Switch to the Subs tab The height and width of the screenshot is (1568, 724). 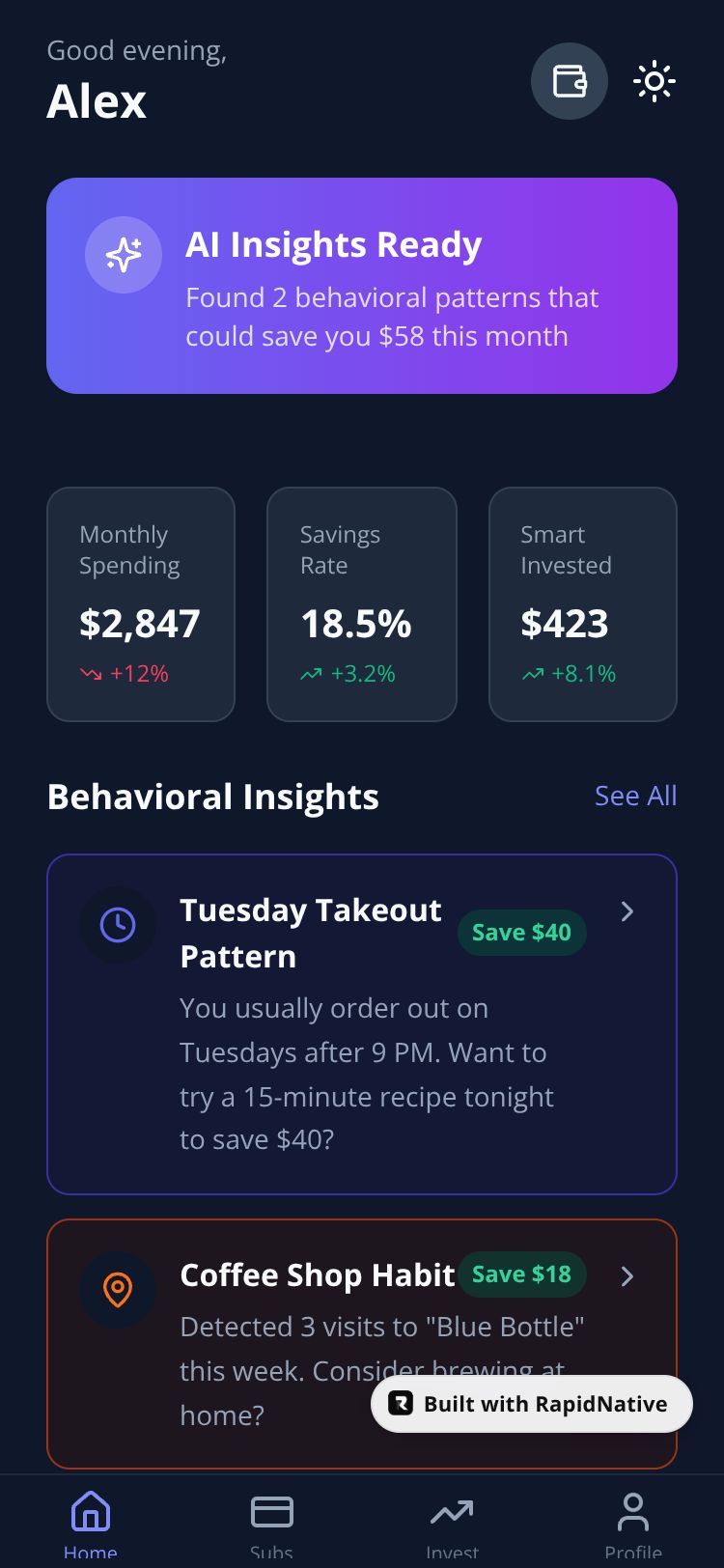tap(271, 1524)
